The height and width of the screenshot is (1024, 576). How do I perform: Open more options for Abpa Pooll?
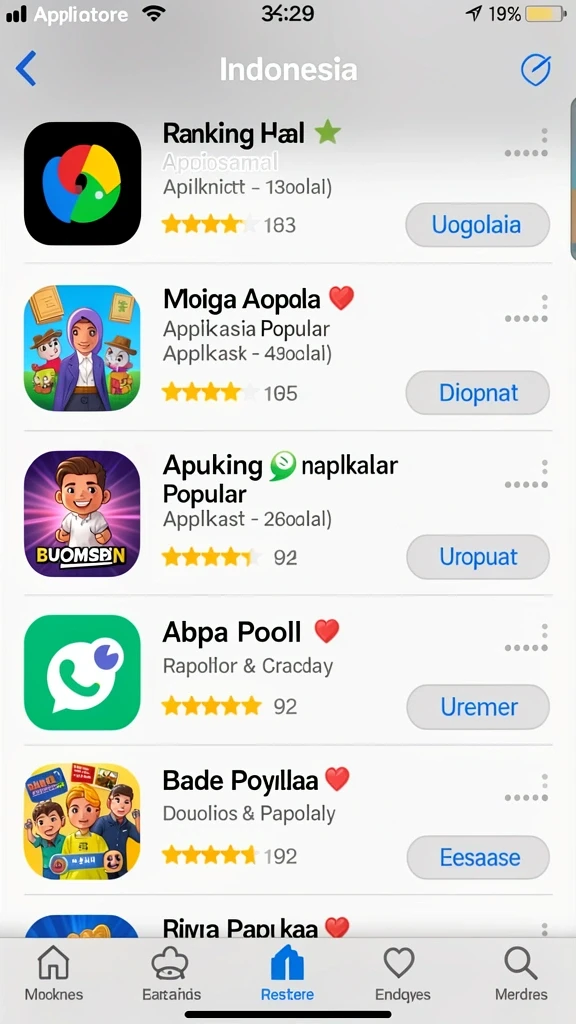coord(526,639)
